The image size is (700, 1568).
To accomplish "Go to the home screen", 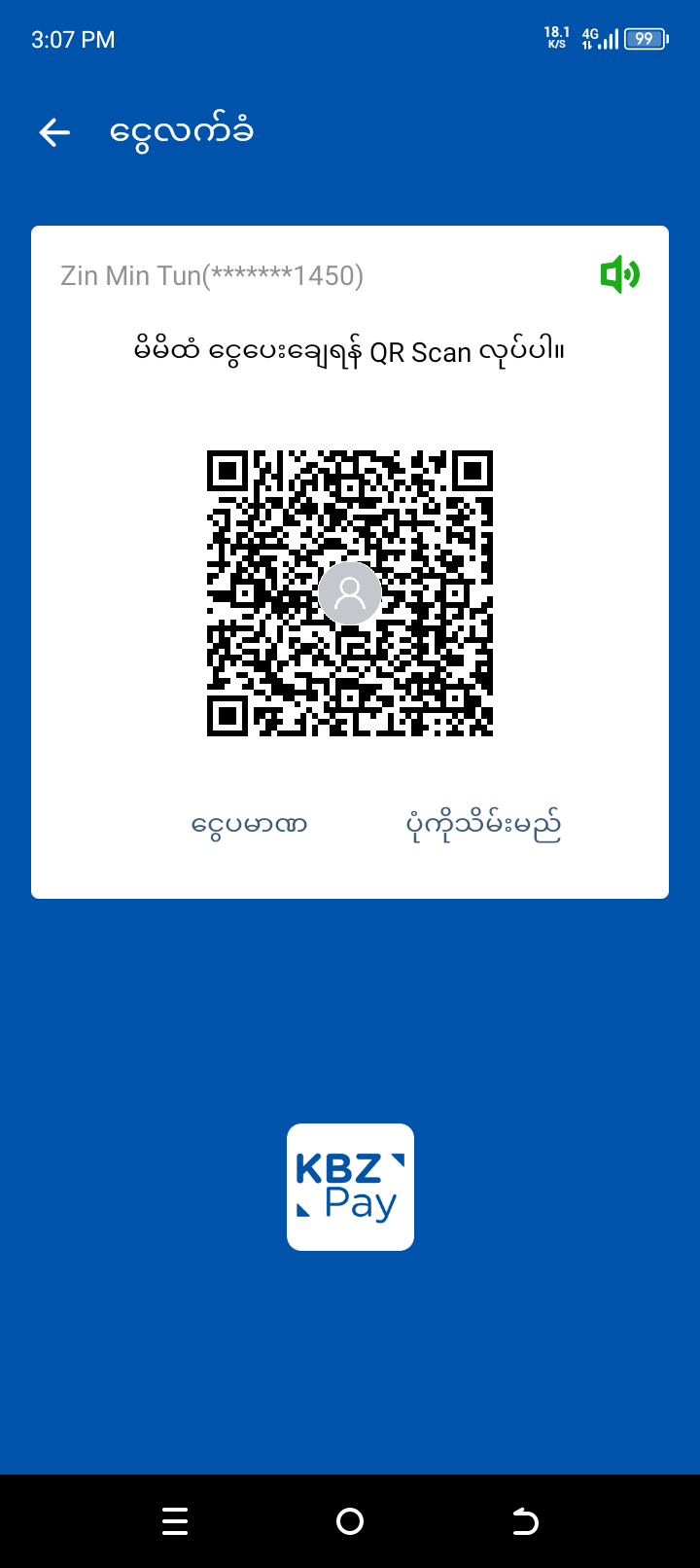I will pos(350,1521).
